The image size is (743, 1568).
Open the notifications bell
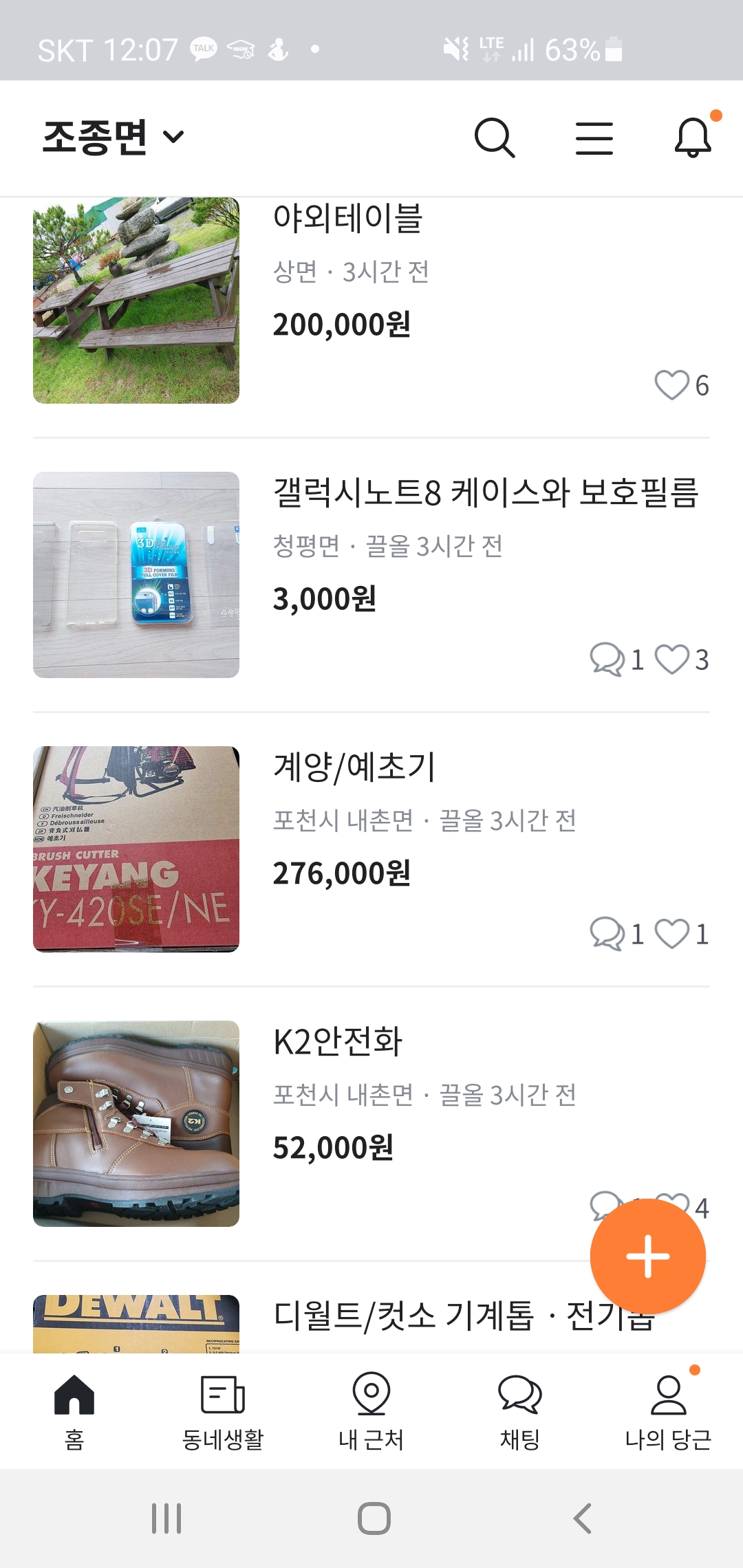(x=692, y=138)
